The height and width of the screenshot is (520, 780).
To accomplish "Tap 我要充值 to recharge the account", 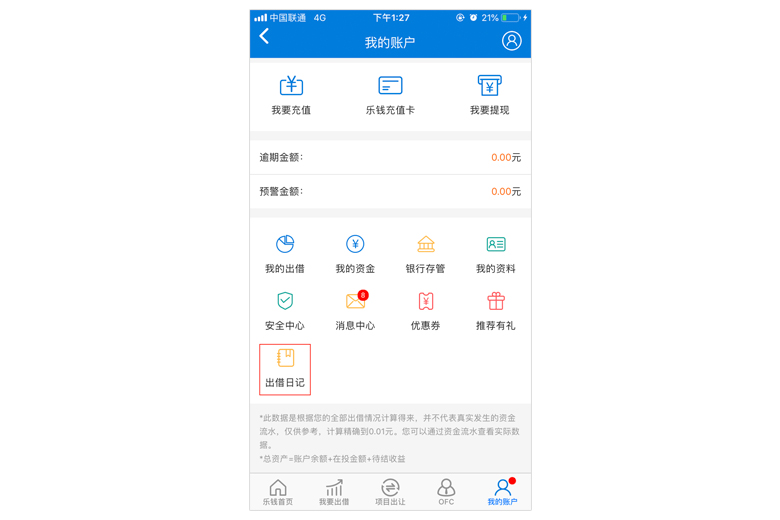I will point(291,95).
